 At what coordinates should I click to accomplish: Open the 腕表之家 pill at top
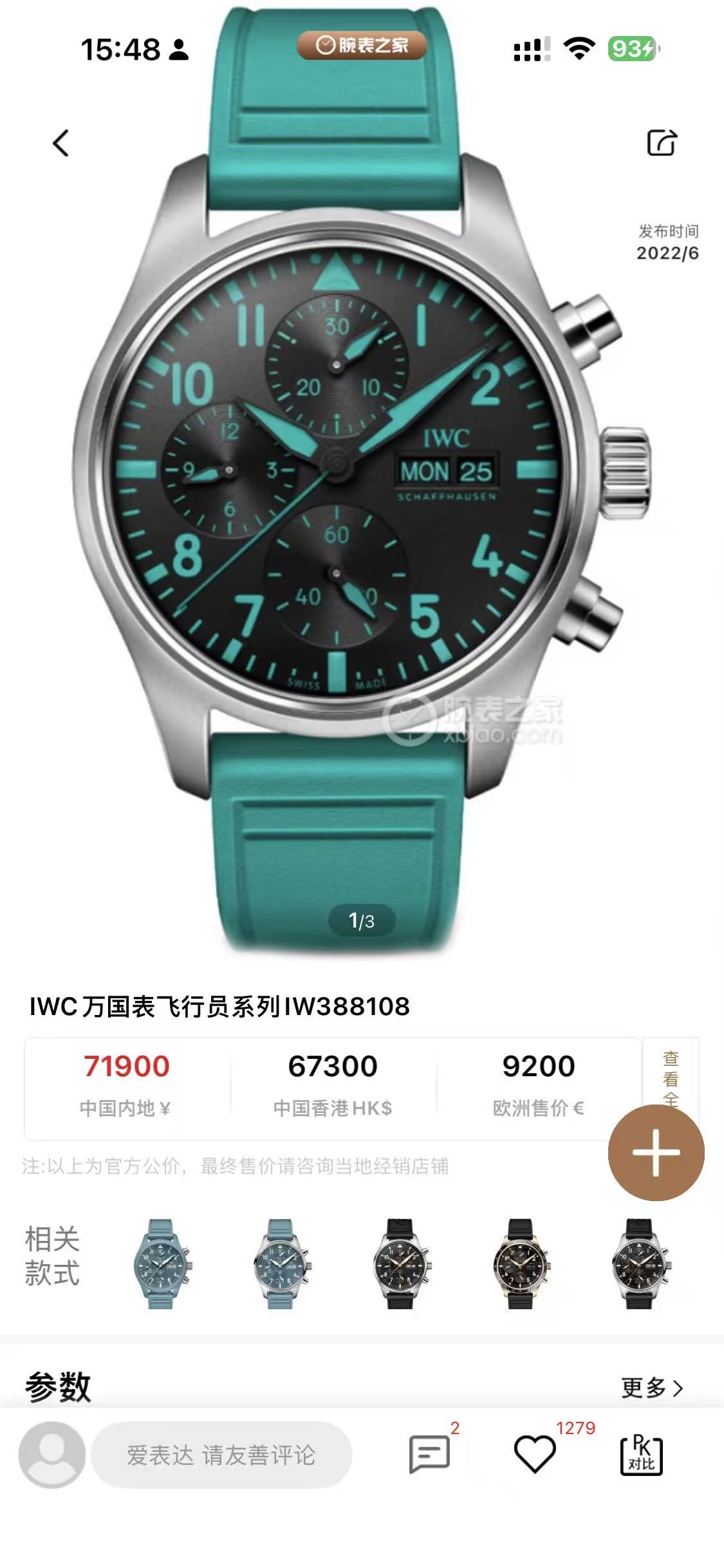tap(362, 45)
